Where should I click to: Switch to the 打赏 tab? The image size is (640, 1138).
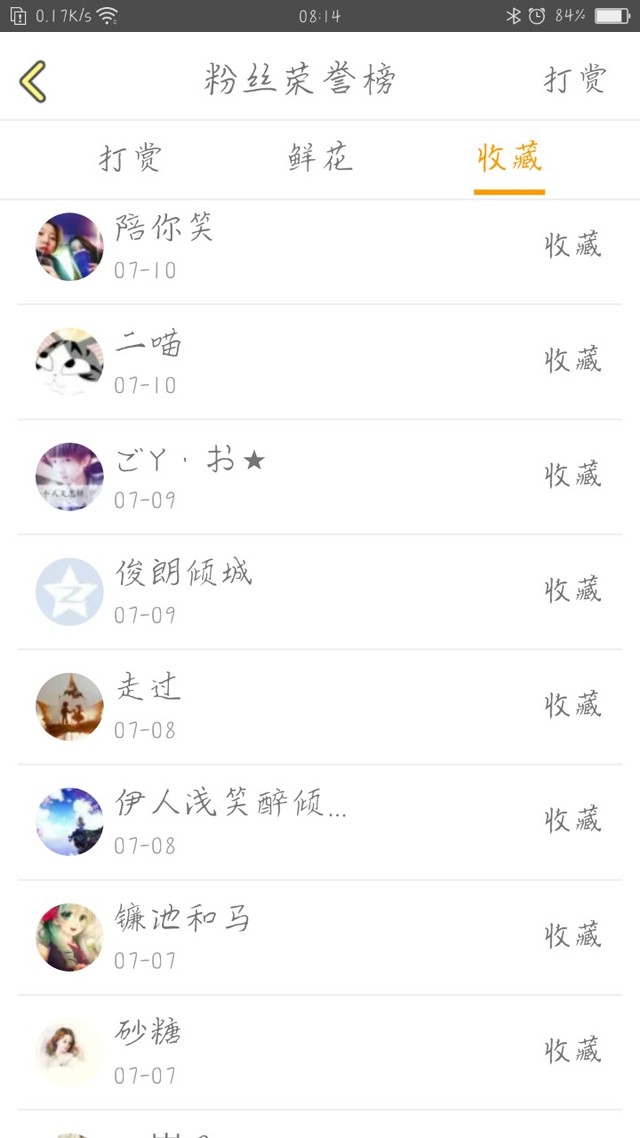pos(130,158)
